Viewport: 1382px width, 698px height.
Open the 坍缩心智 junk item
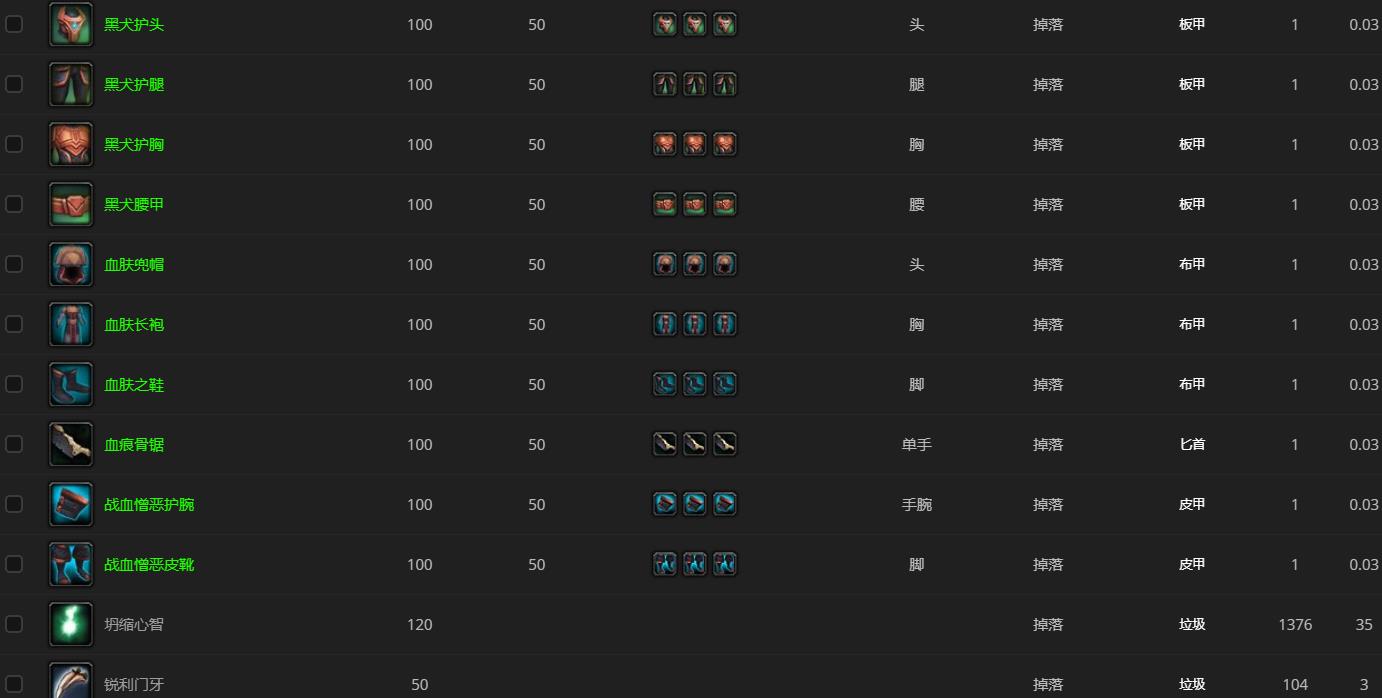134,624
